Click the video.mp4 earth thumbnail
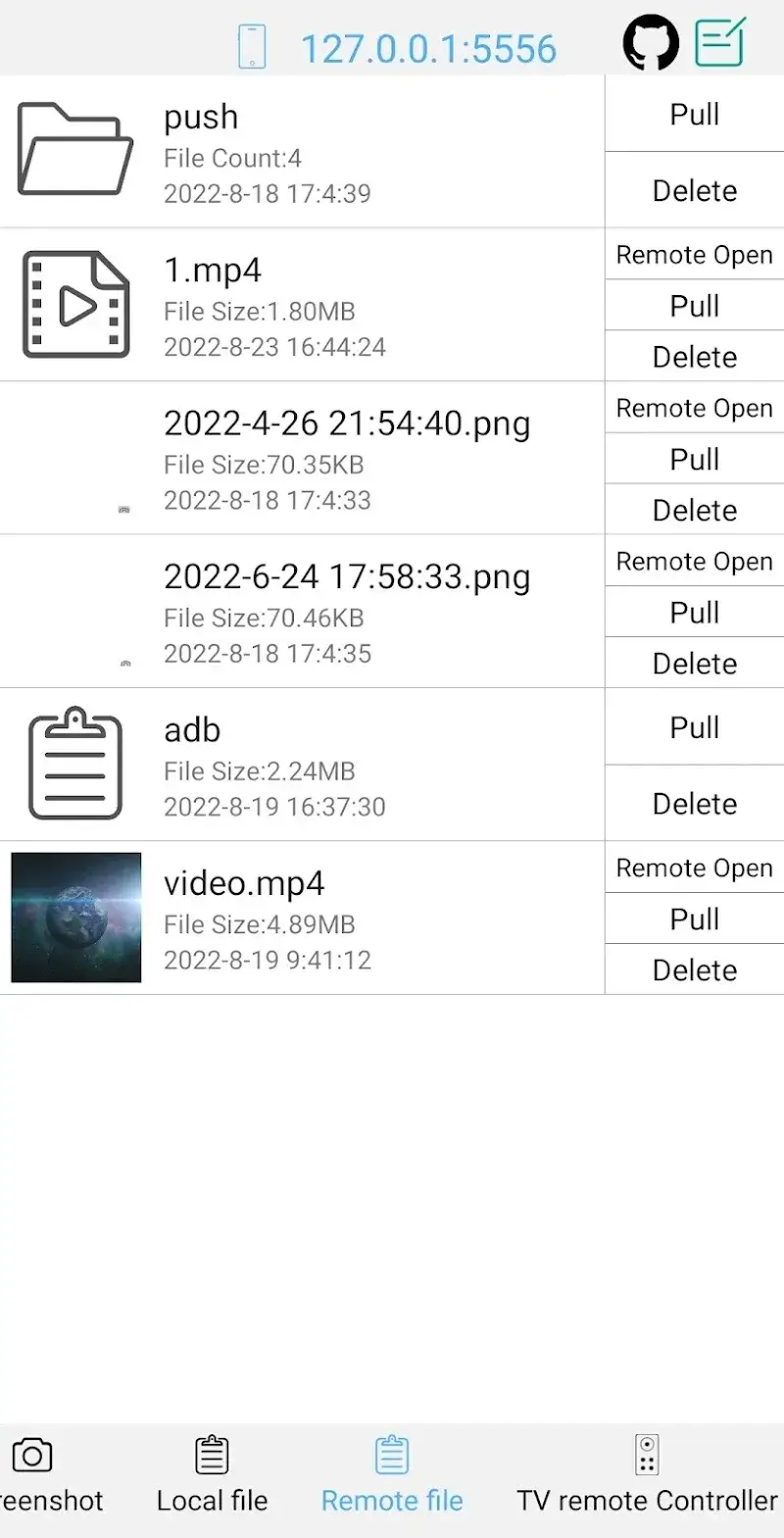784x1538 pixels. [75, 918]
